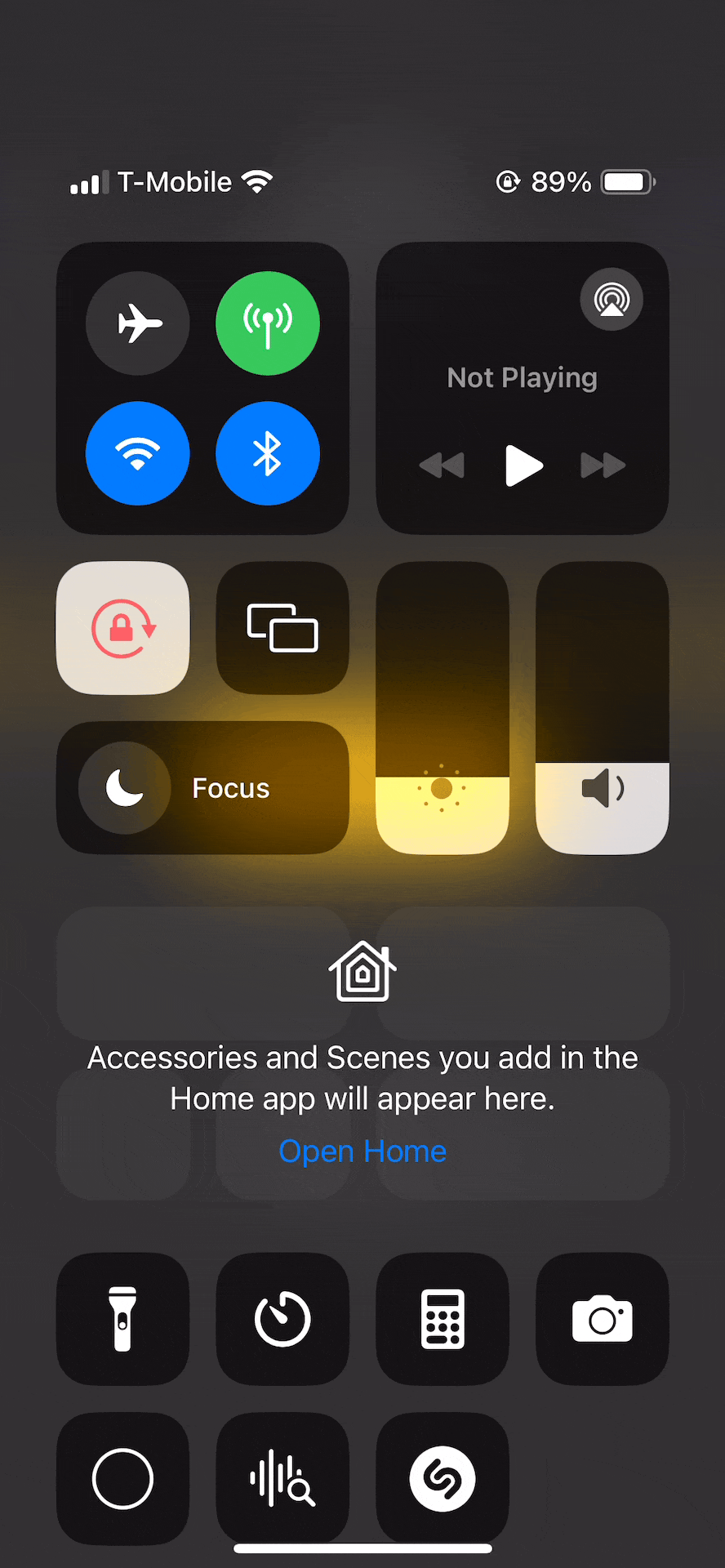The width and height of the screenshot is (725, 1568).
Task: Open the AirPlay audio output icon
Action: coord(612,300)
